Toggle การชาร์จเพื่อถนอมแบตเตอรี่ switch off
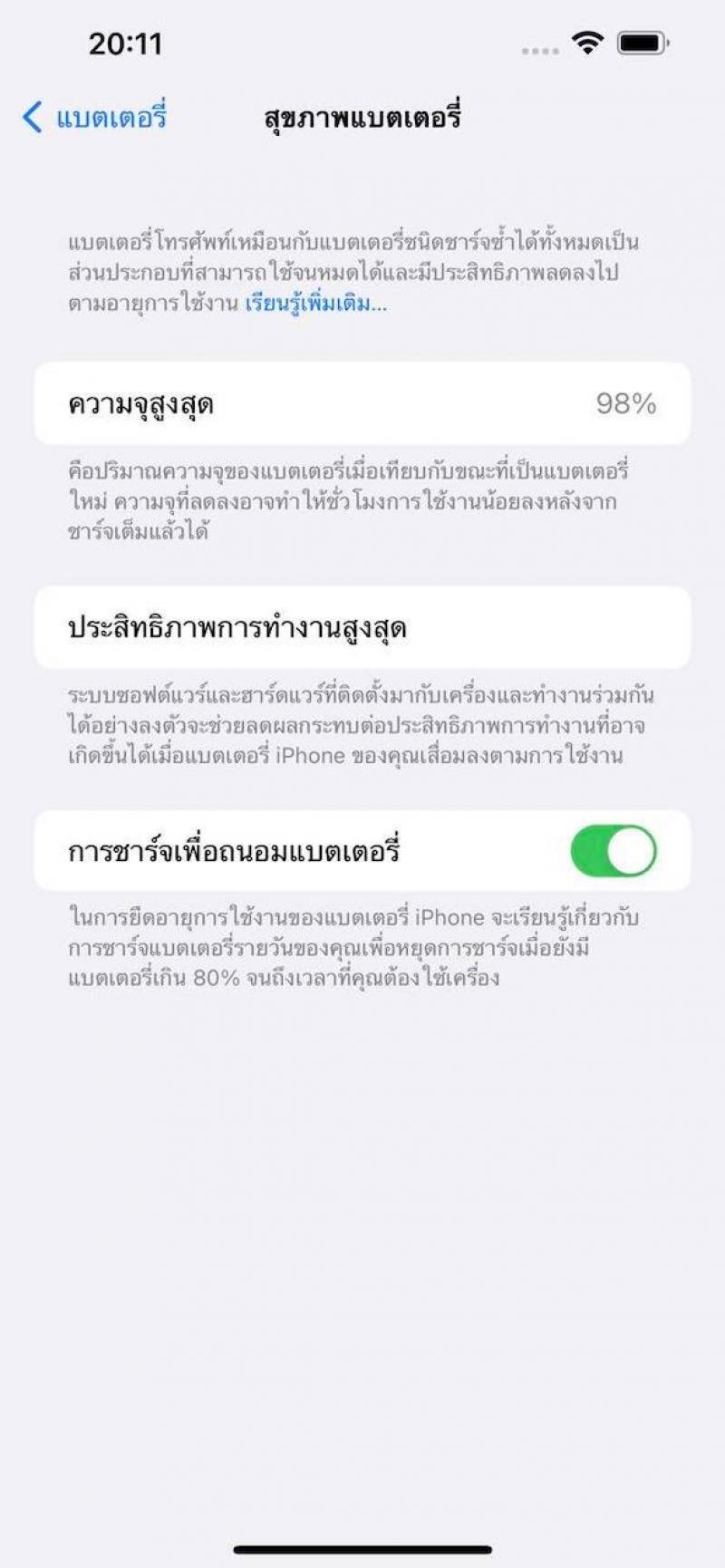This screenshot has height=1568, width=725. [614, 851]
